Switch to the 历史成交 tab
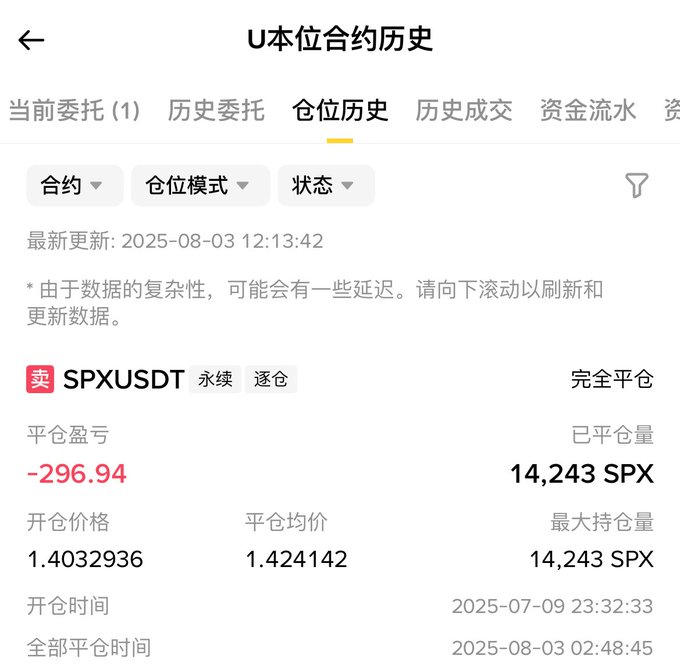This screenshot has height=670, width=680. pos(464,110)
